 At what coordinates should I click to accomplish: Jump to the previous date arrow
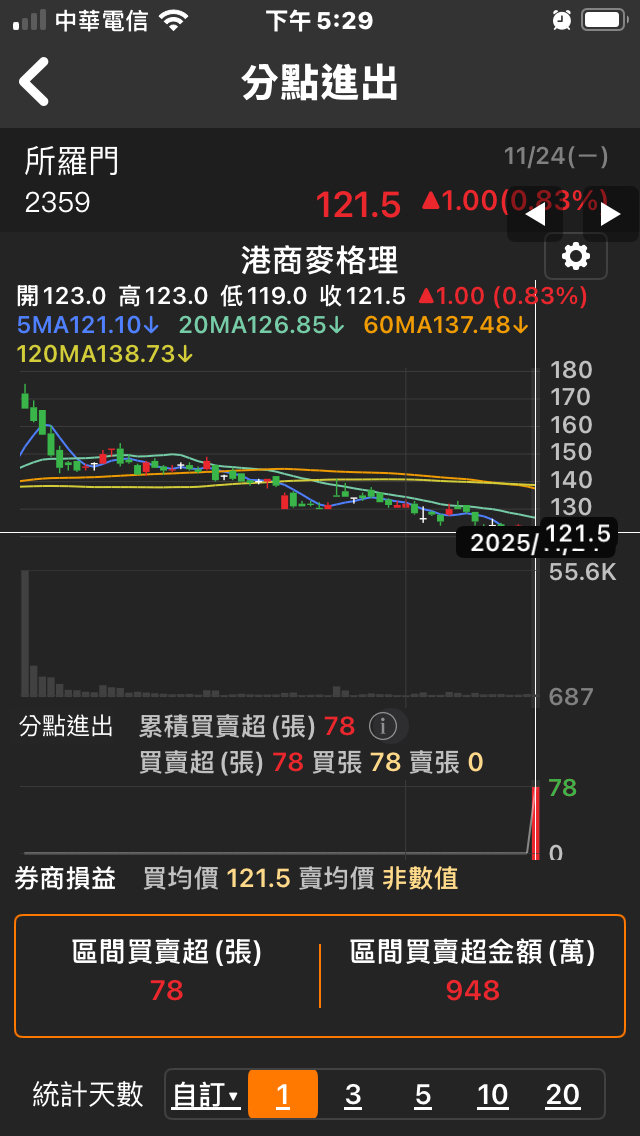tap(535, 214)
